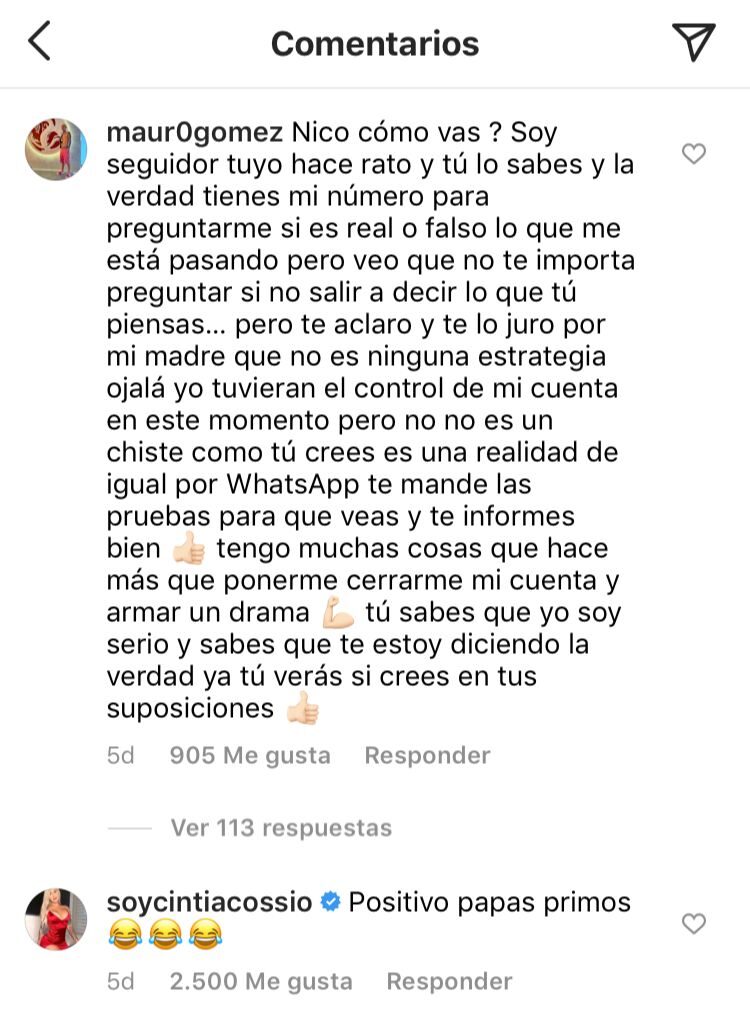Screen dimensions: 750x1019
Task: Reply to soycintiacossio's comment
Action: click(x=449, y=982)
